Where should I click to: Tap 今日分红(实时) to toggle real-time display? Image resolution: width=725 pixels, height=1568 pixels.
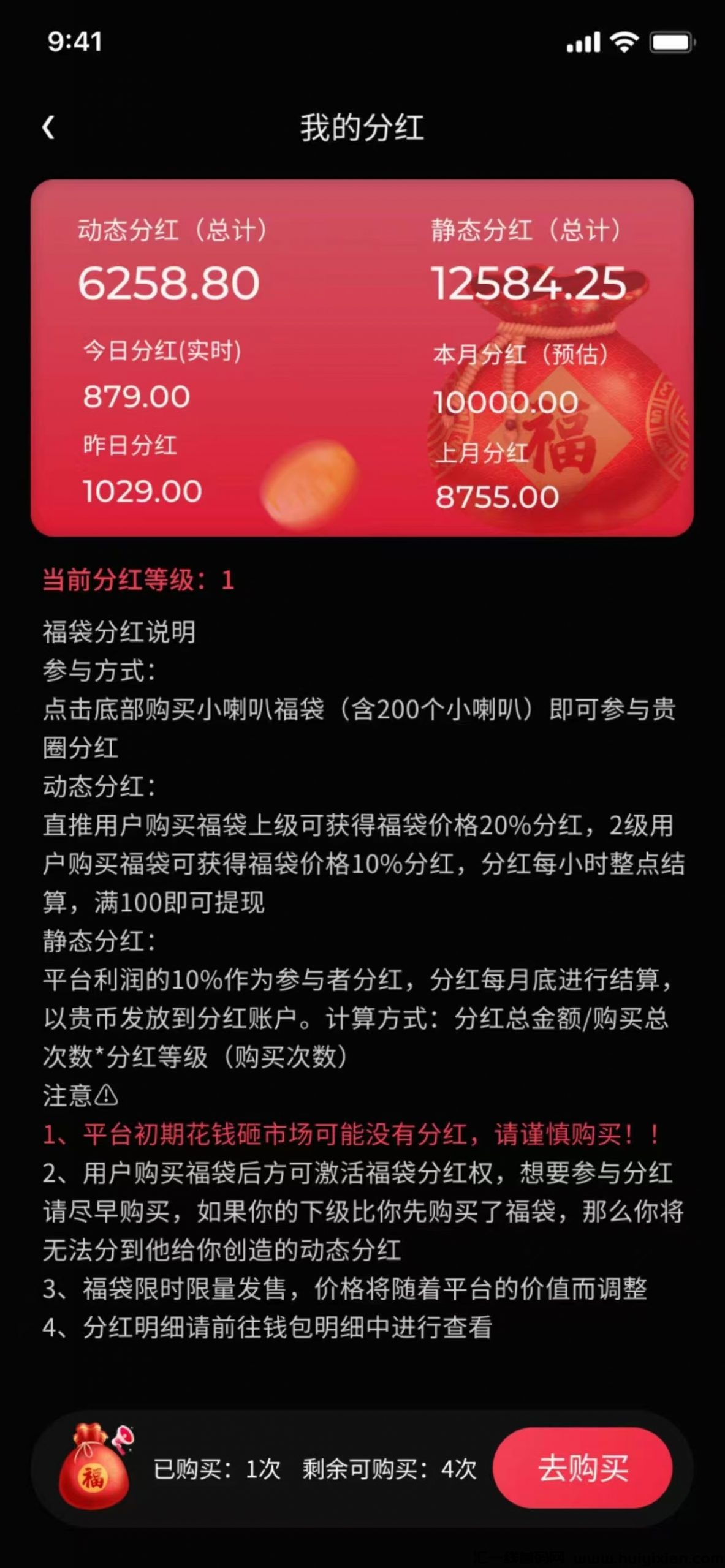162,352
